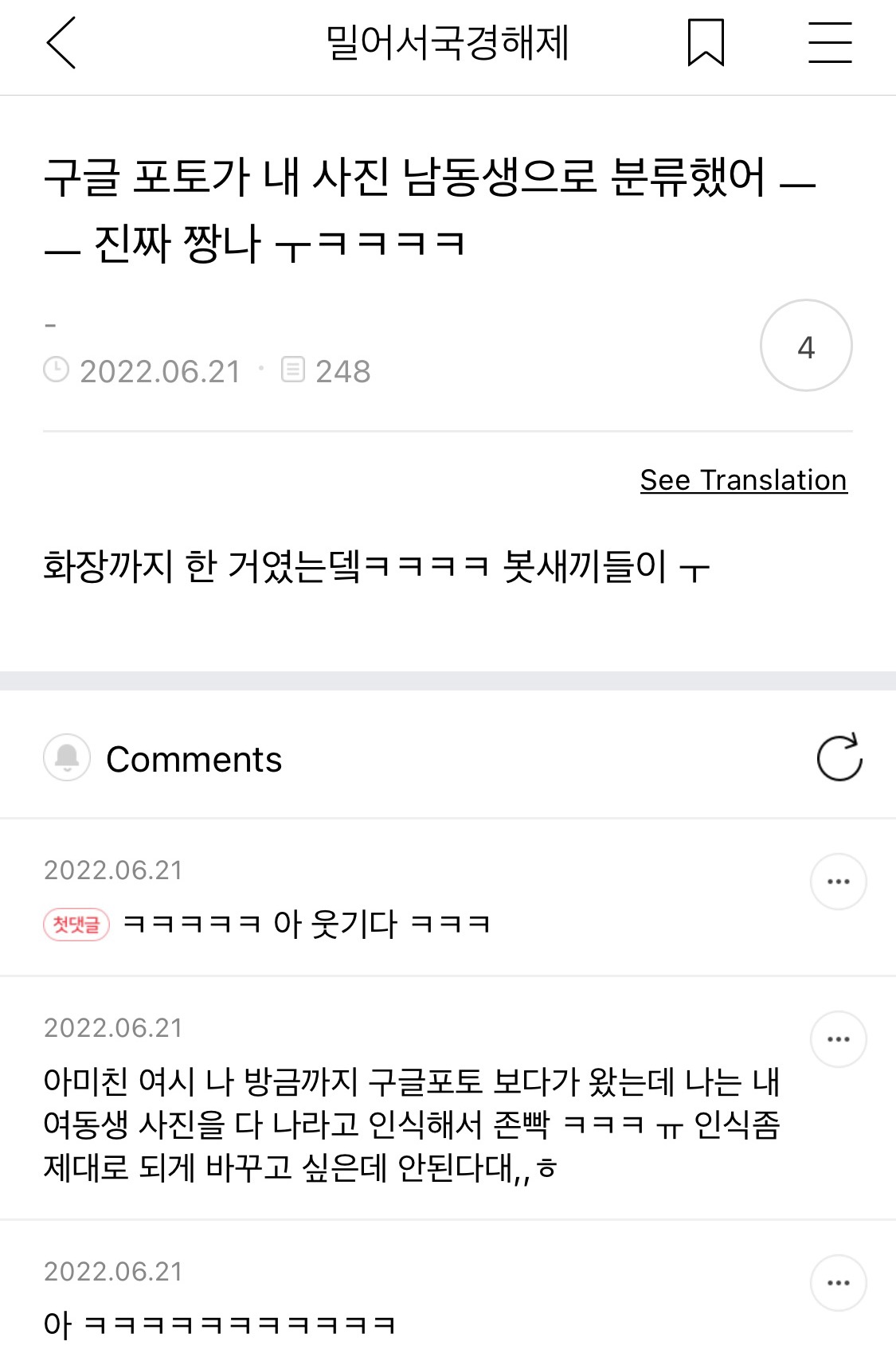Tap See Translation to translate the post
The height and width of the screenshot is (1357, 896).
click(743, 479)
